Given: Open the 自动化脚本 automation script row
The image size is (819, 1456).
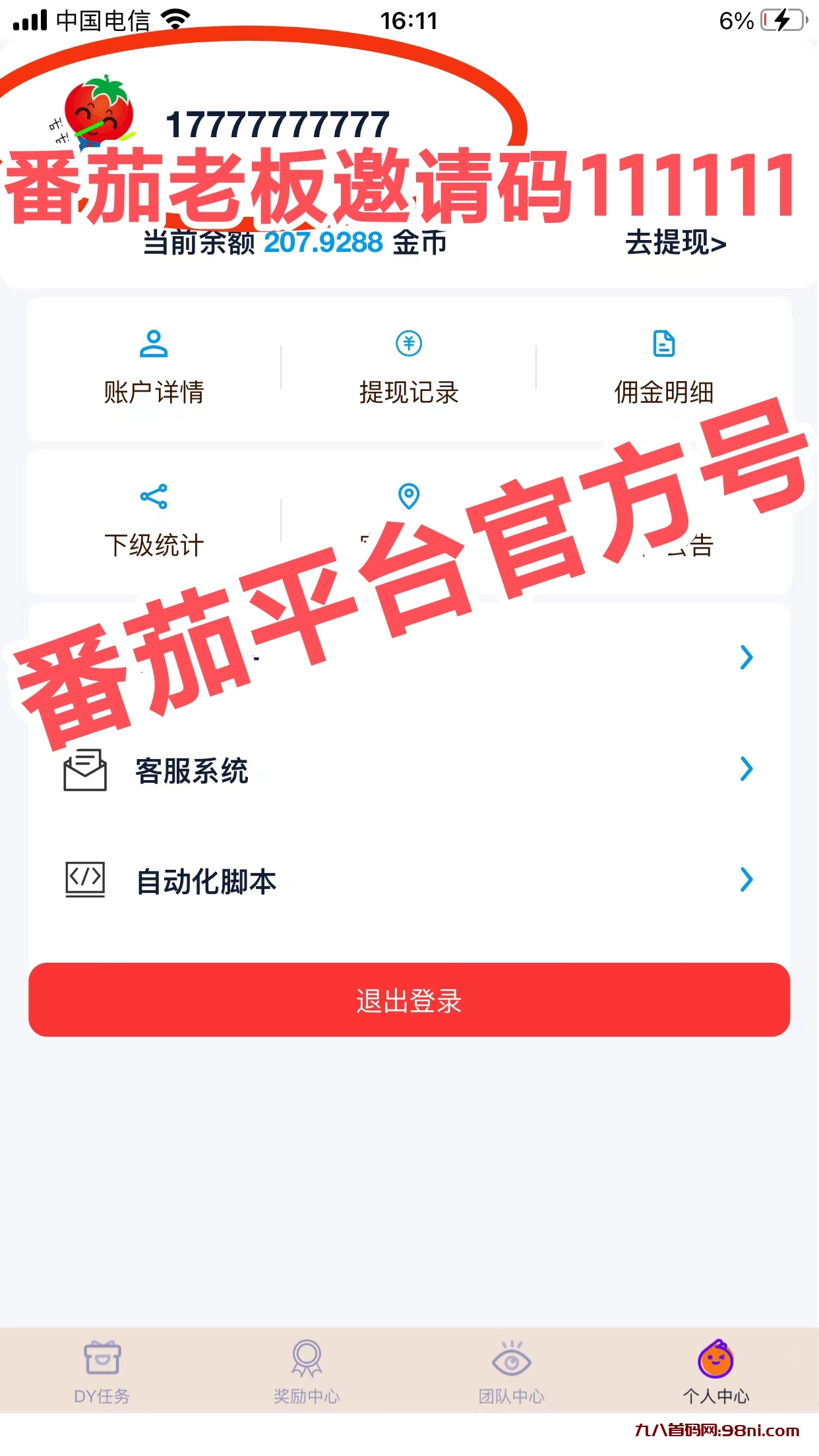Looking at the screenshot, I should click(x=409, y=881).
